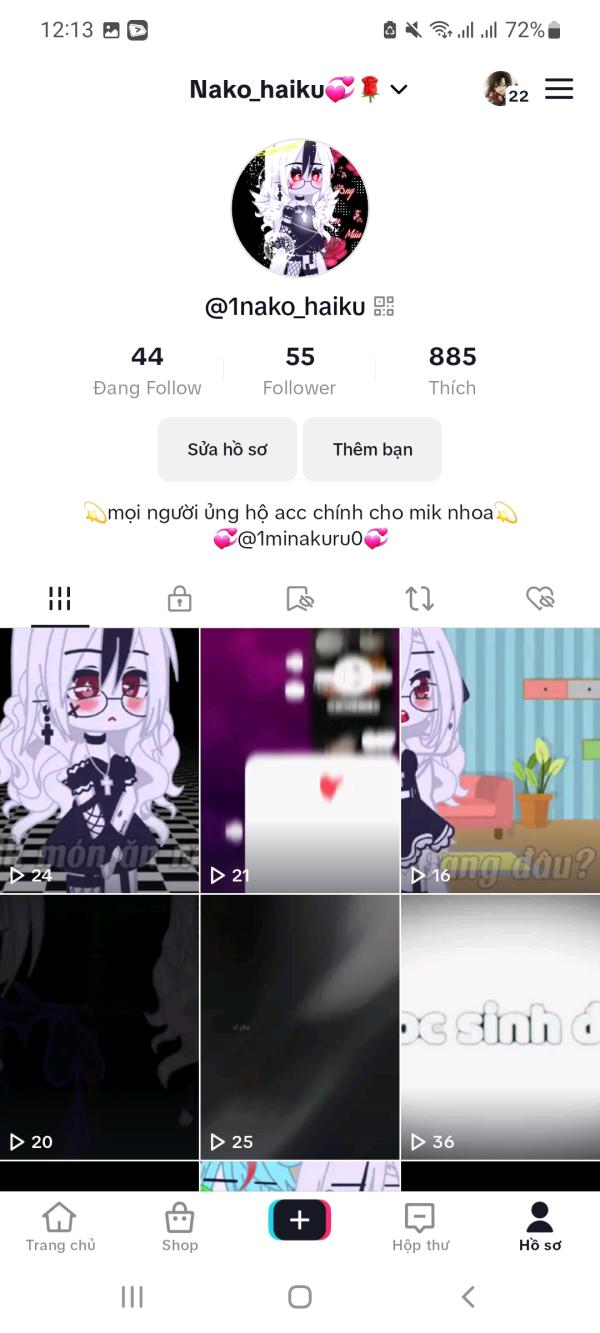Create a new video with plus button

300,1220
